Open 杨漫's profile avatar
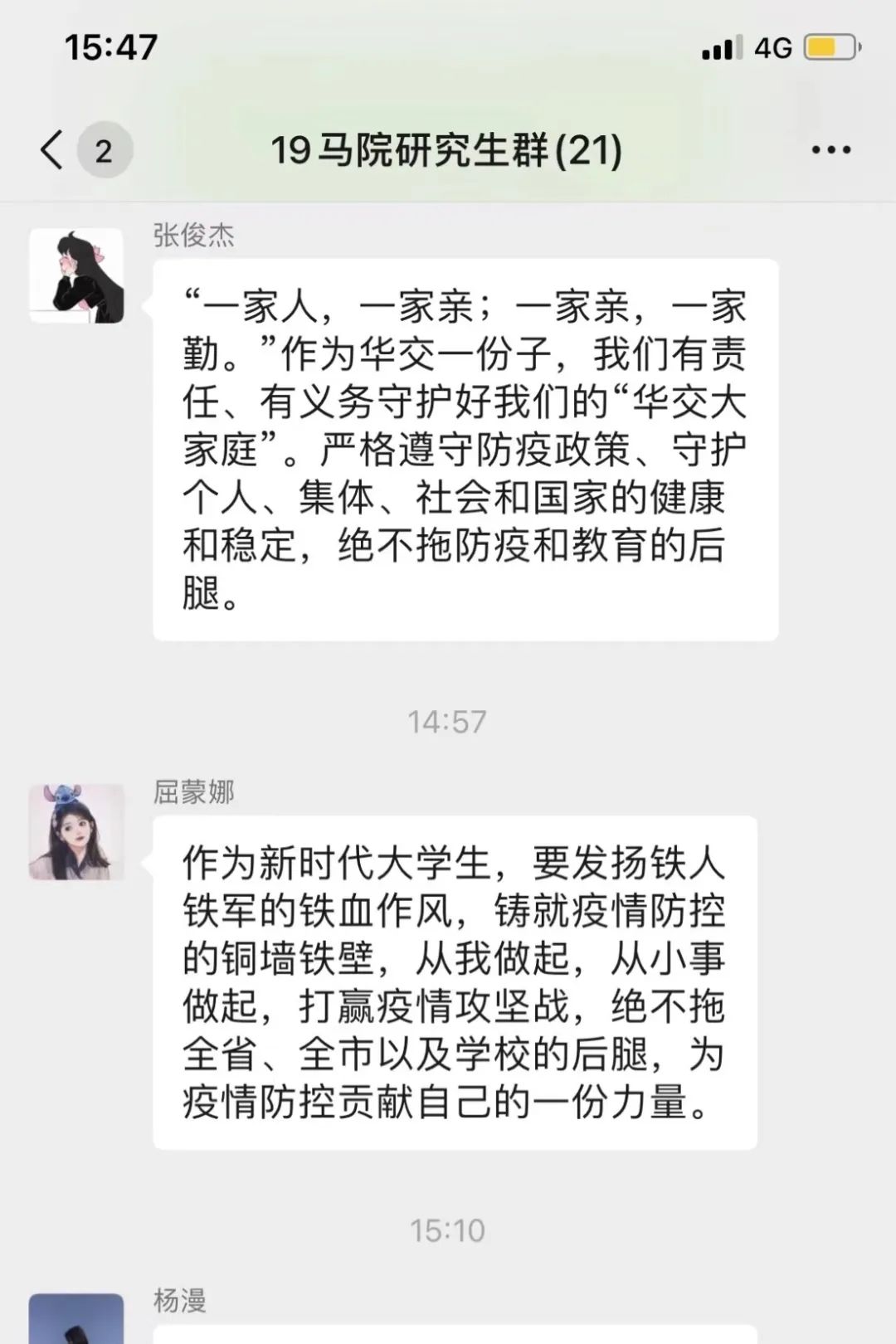Viewport: 896px width, 1344px height. click(x=76, y=1321)
